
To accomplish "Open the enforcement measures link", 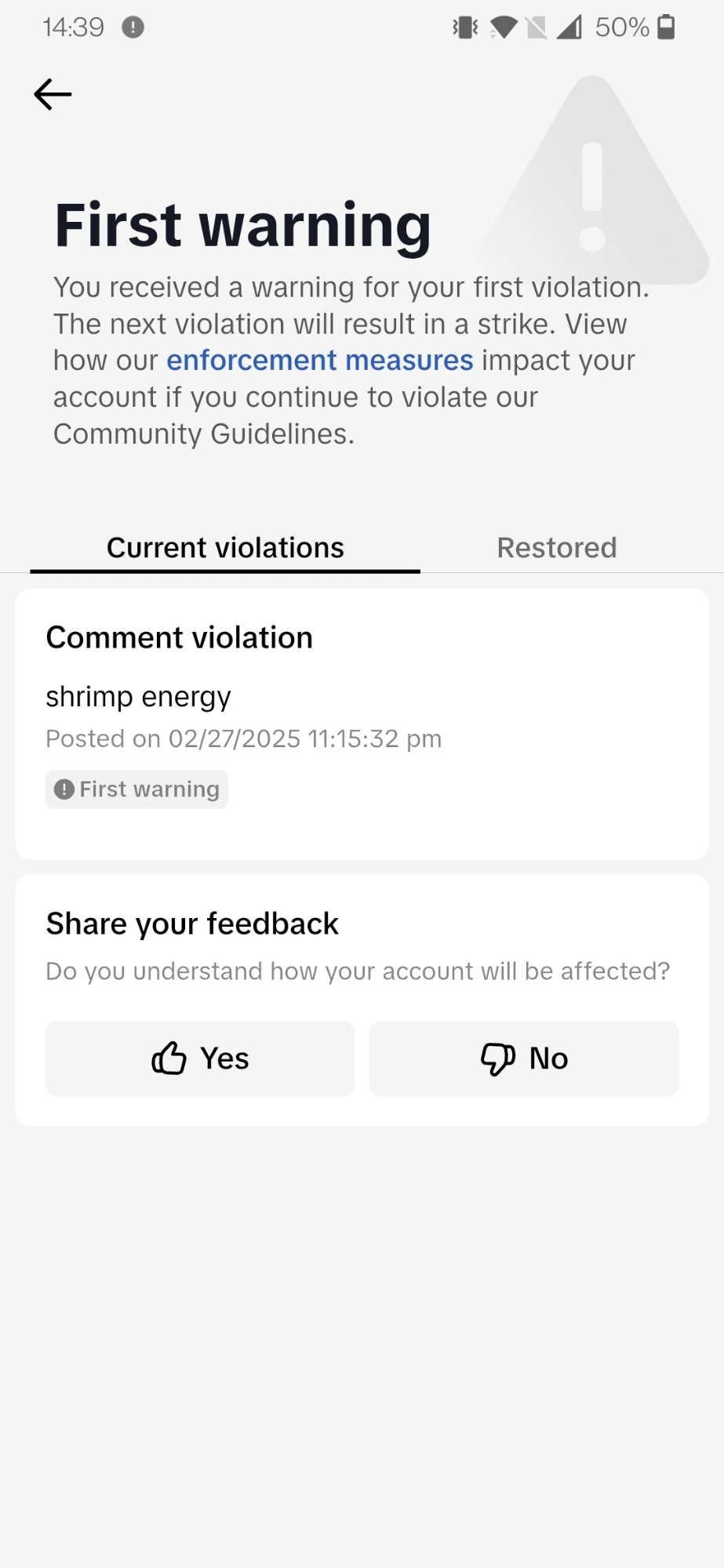I will 319,361.
